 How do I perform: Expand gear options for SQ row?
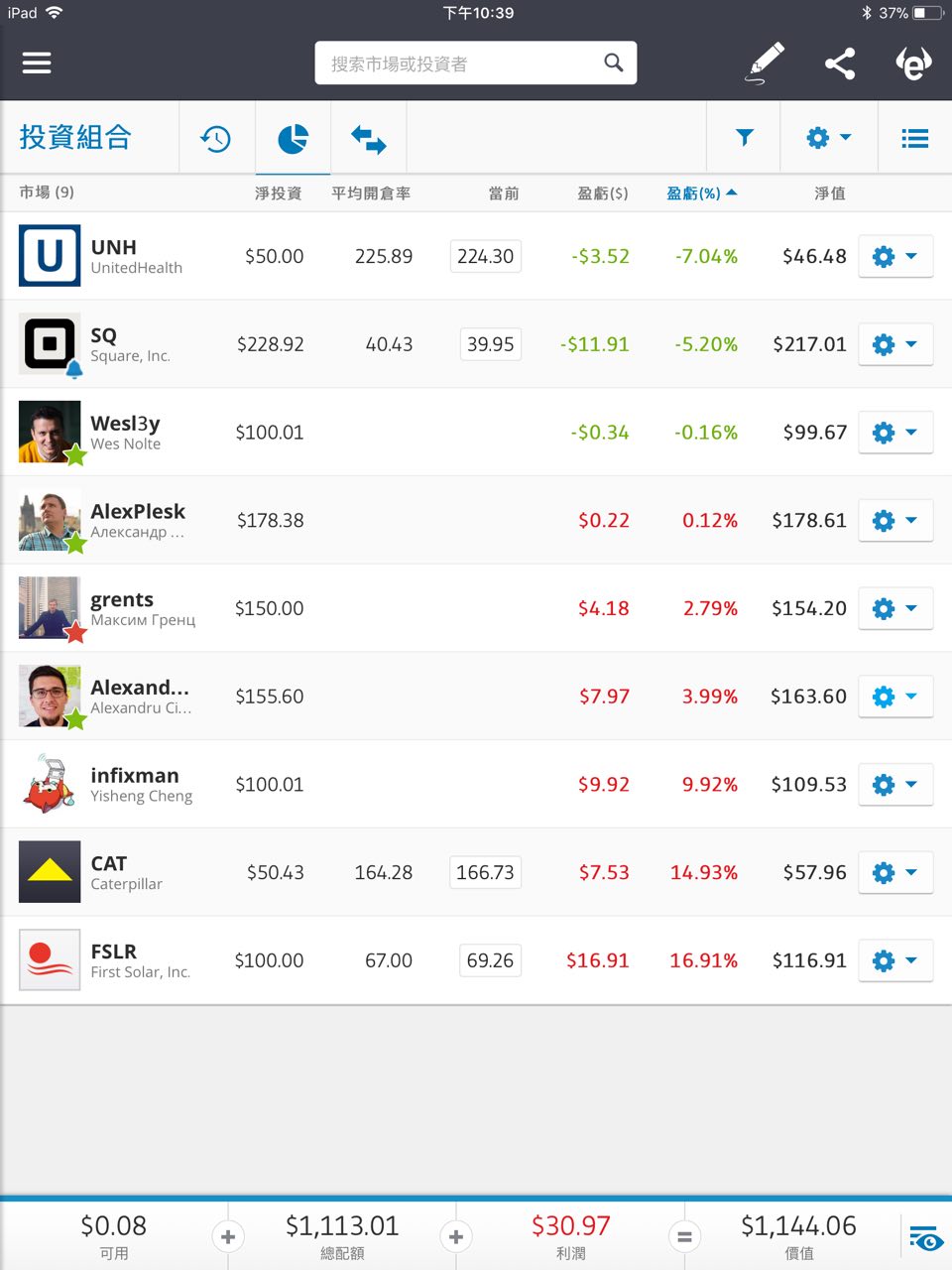[x=895, y=344]
